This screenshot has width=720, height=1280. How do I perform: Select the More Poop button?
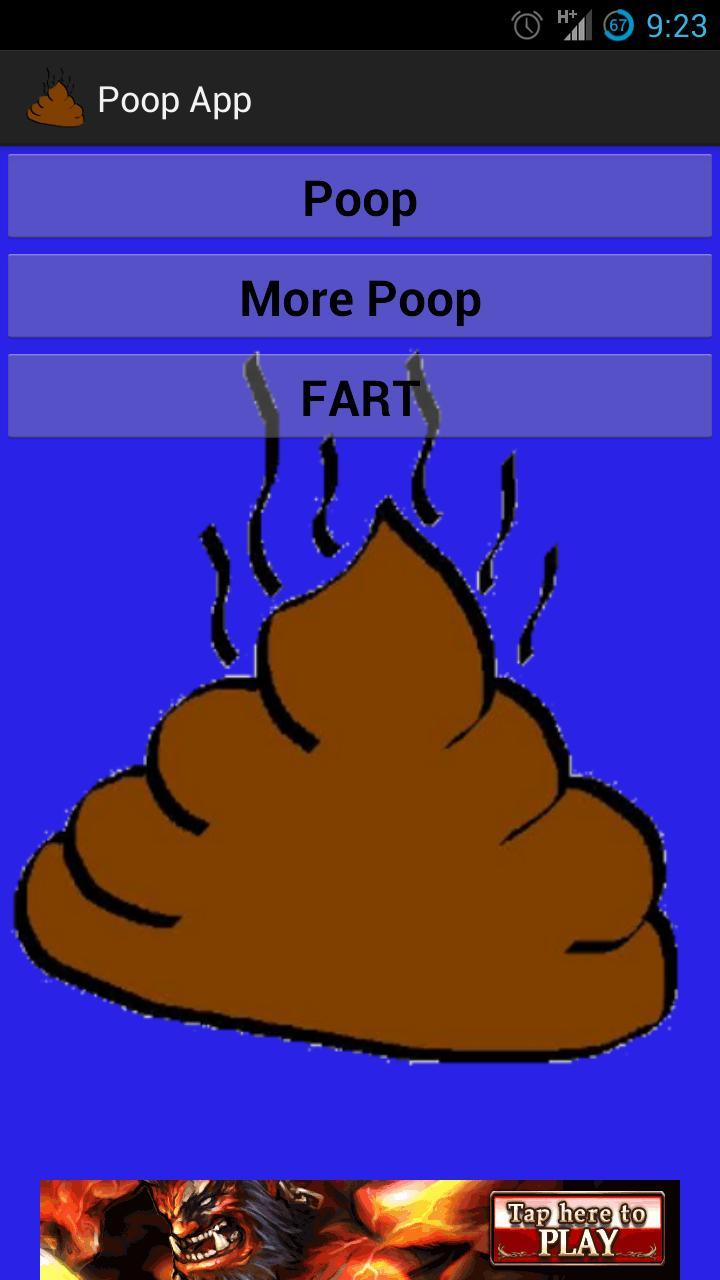coord(360,296)
